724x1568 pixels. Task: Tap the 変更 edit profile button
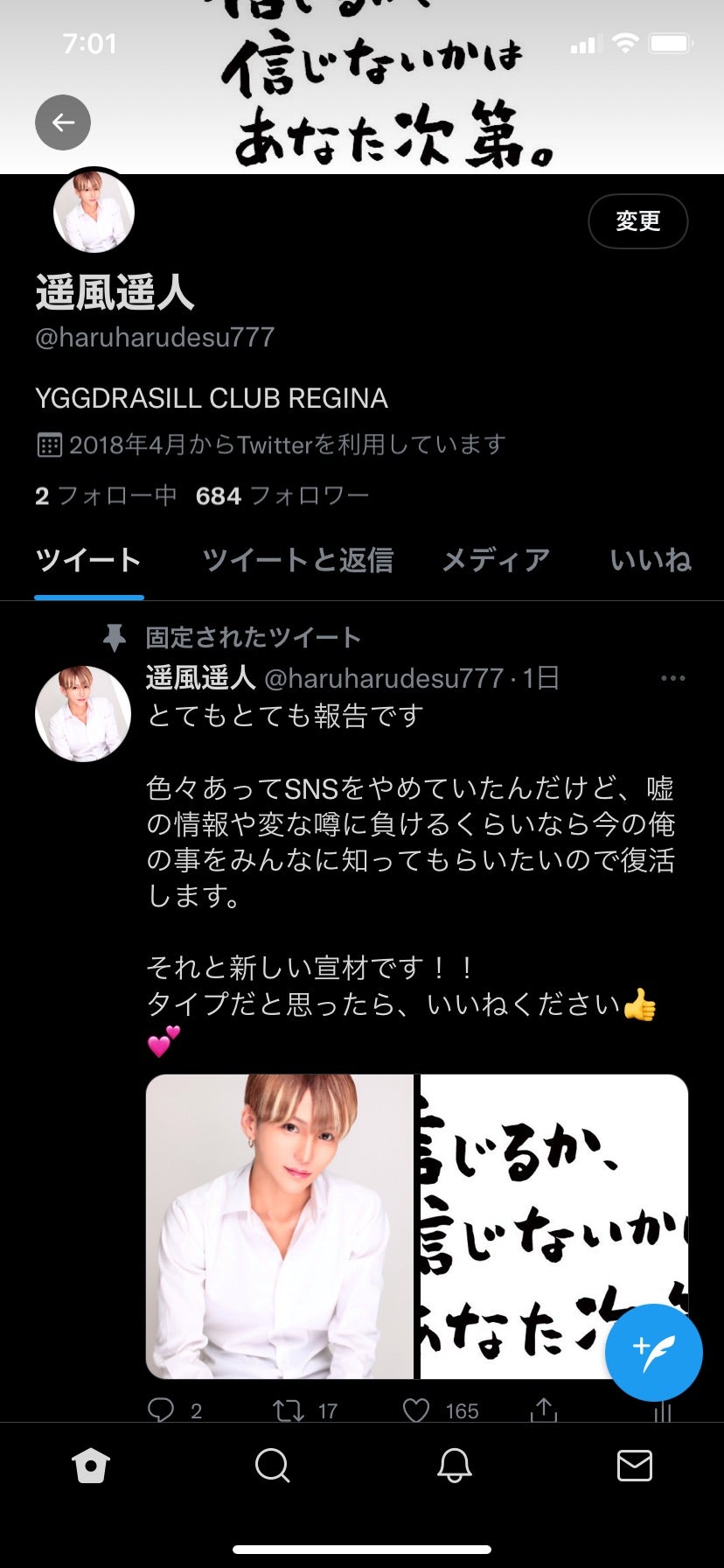[x=637, y=221]
